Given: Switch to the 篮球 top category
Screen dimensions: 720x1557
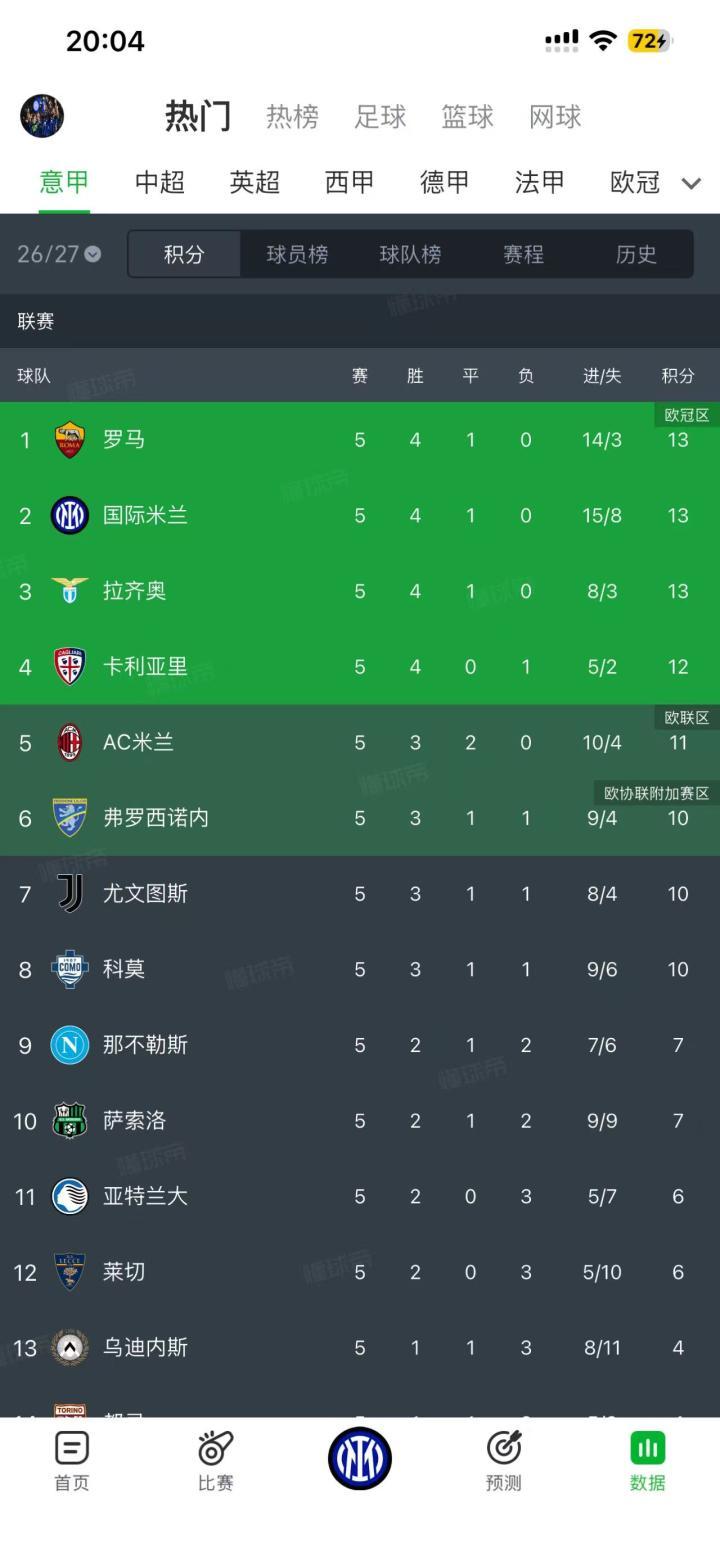Looking at the screenshot, I should point(468,117).
